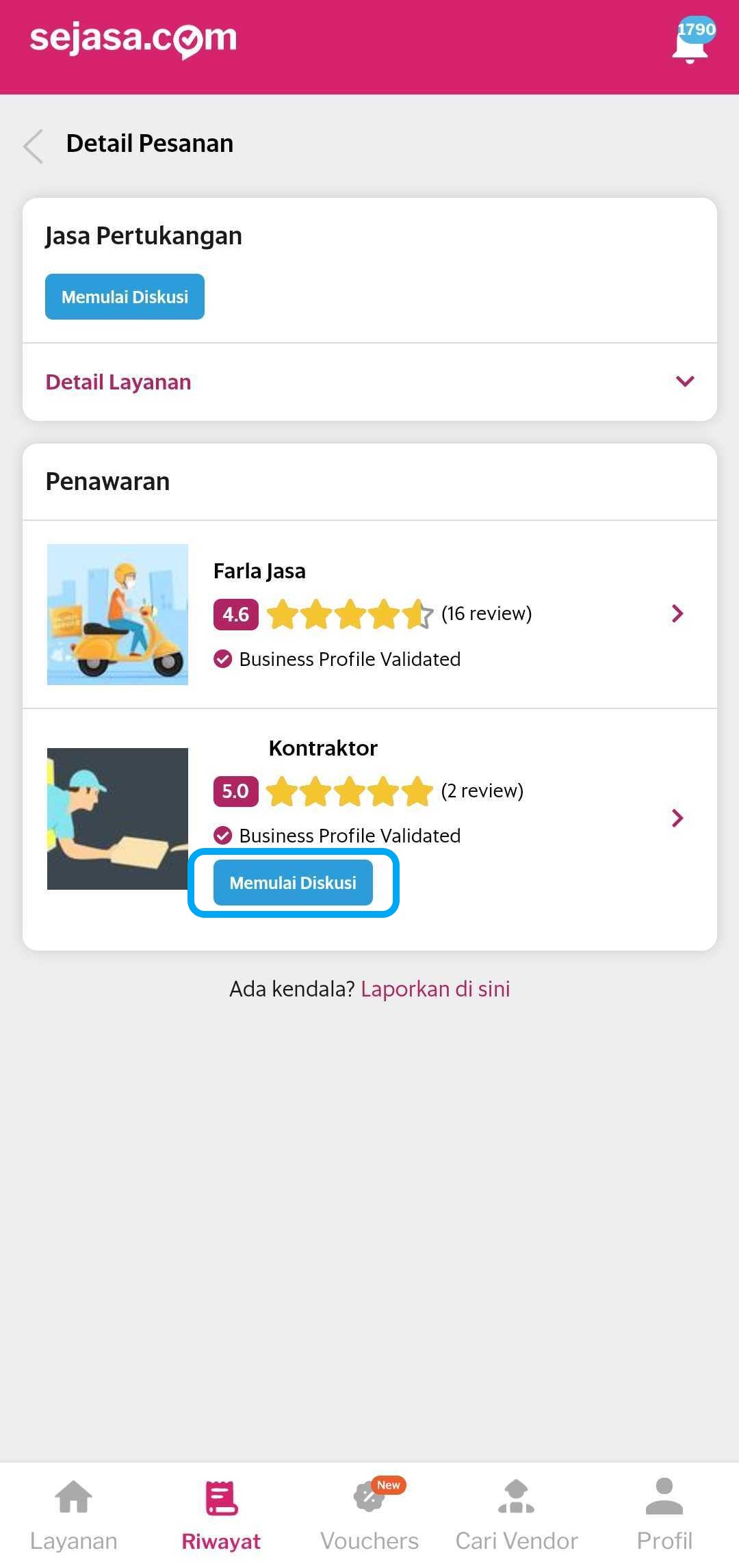Open the notifications bell
The width and height of the screenshot is (739, 1568).
pyautogui.click(x=691, y=42)
